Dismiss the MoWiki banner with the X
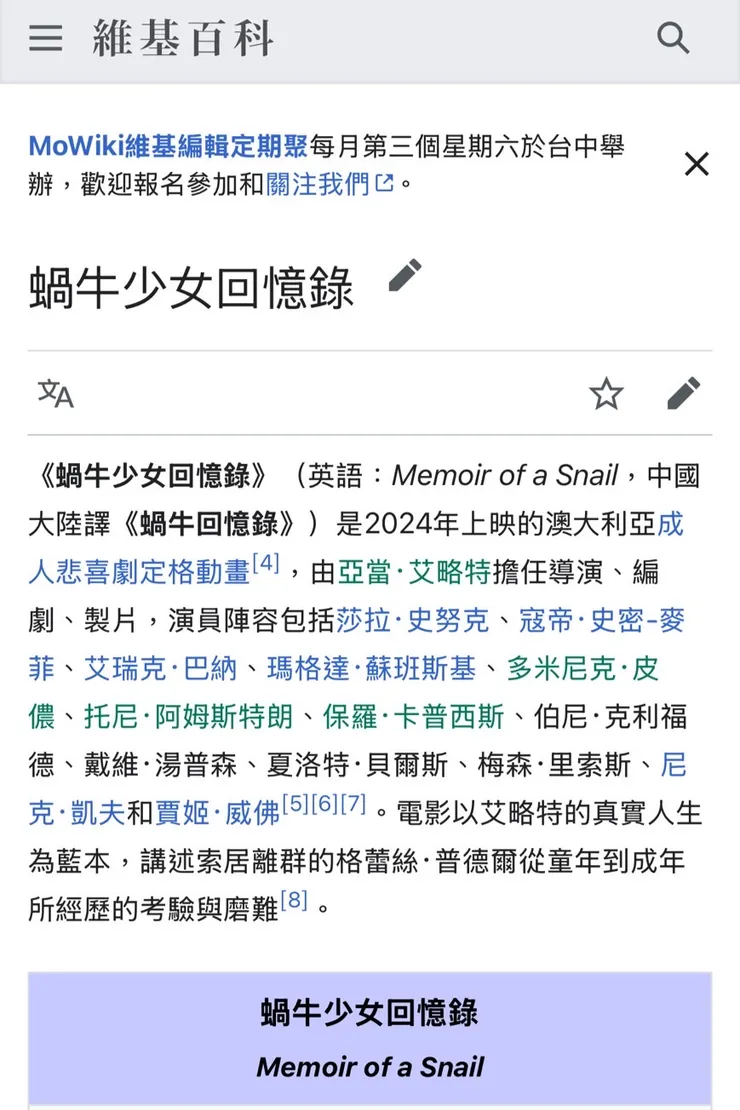Viewport: 740px width, 1110px height. (x=696, y=164)
